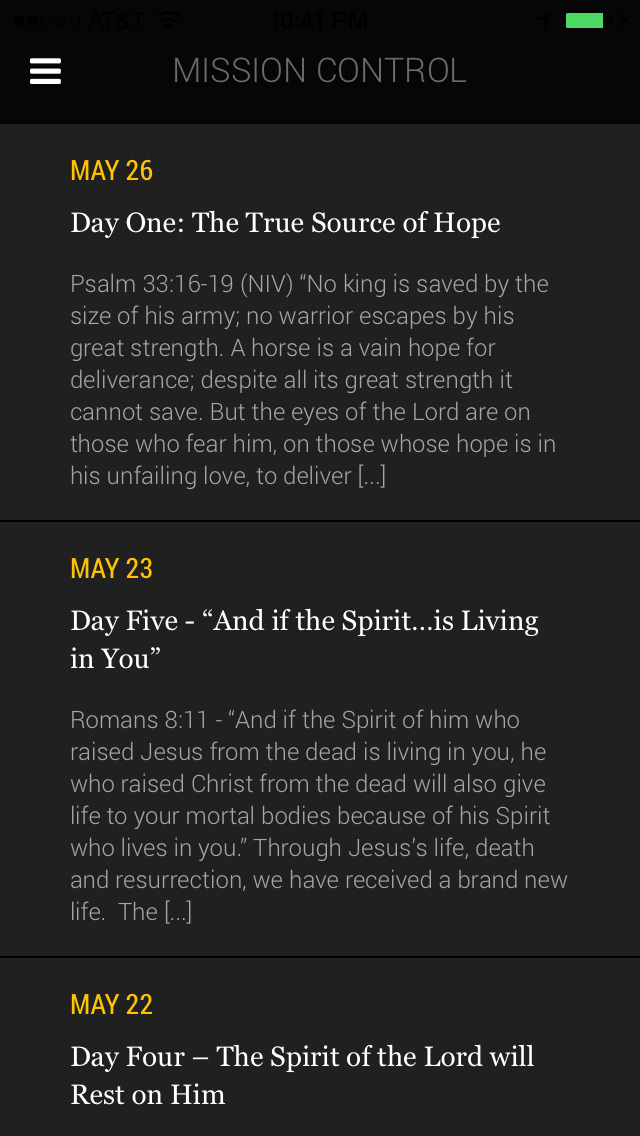Viewport: 640px width, 1136px height.
Task: Open the Day Four Spirit of the Lord post
Action: tap(320, 1048)
